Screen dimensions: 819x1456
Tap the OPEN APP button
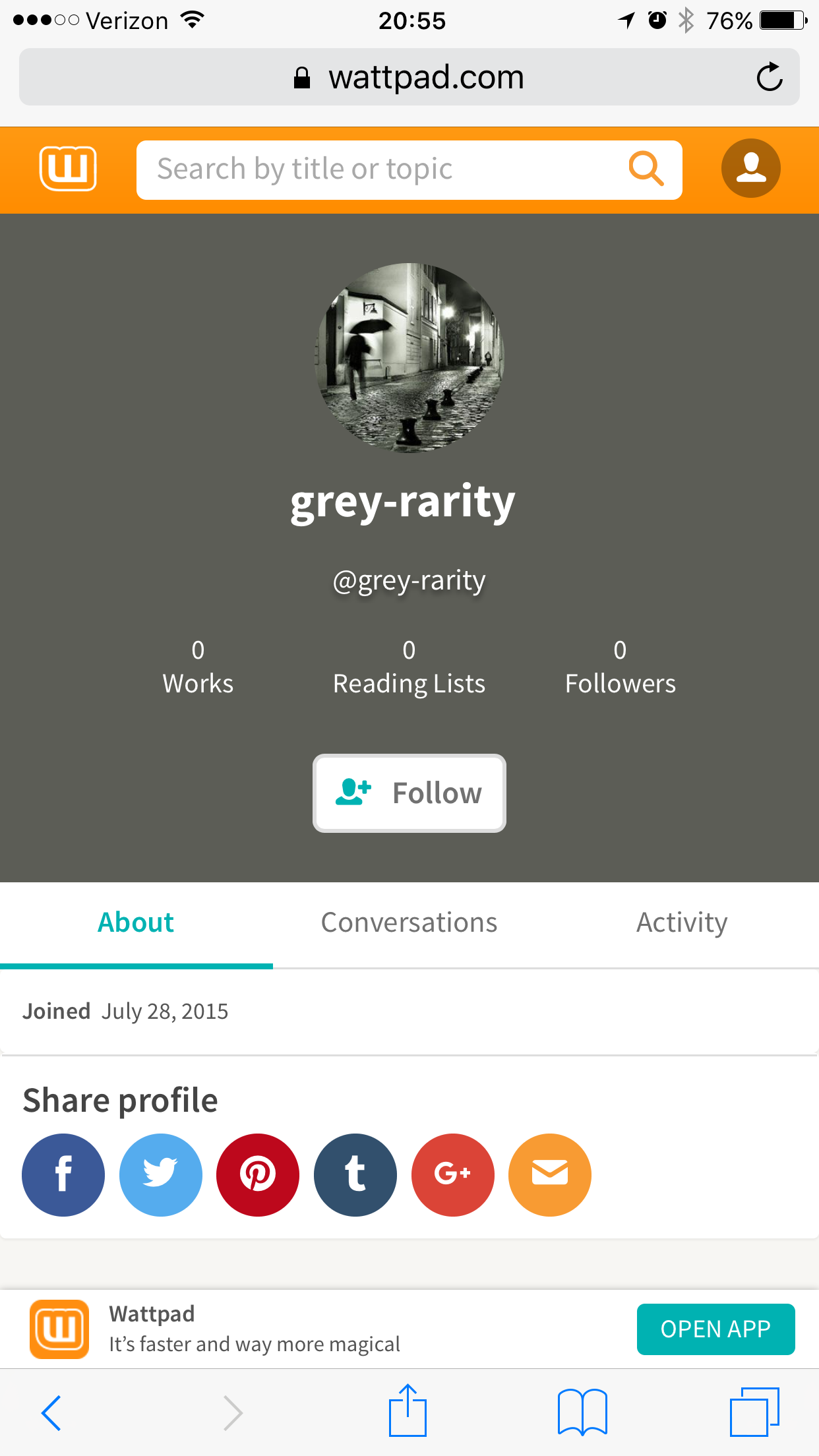715,1329
